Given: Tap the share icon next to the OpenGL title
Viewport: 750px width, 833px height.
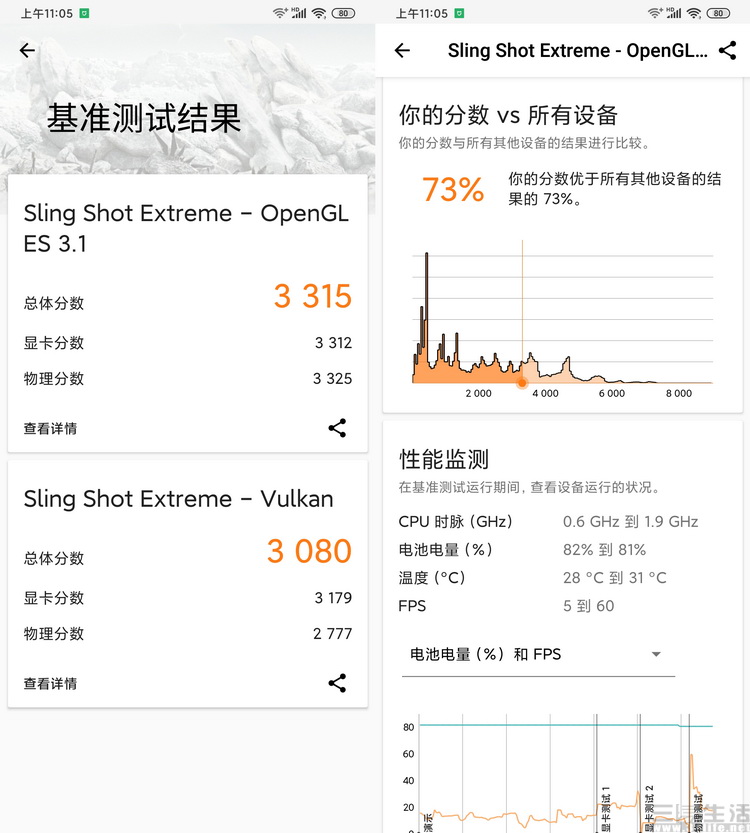Looking at the screenshot, I should click(x=727, y=50).
